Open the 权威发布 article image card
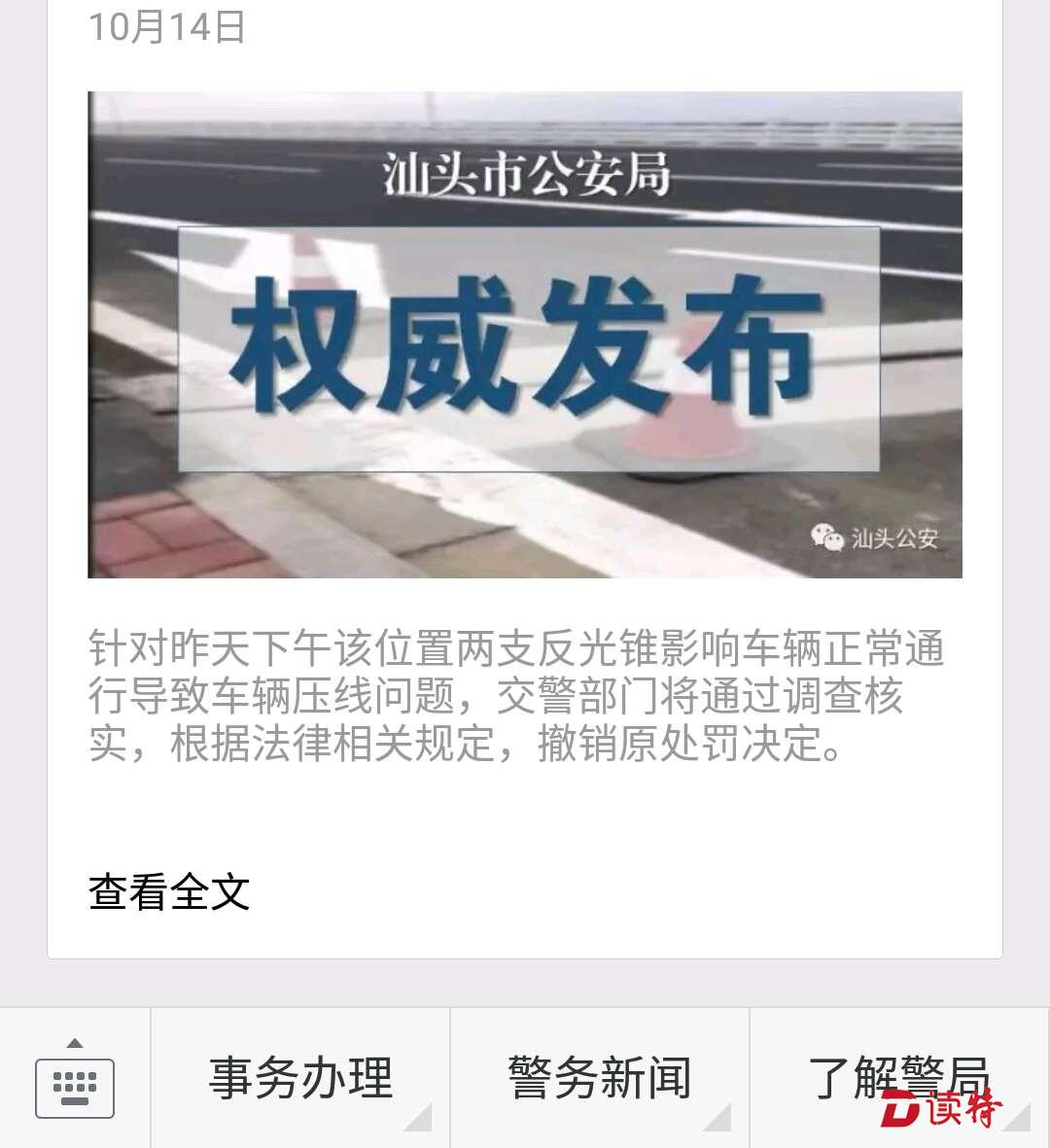This screenshot has height=1148, width=1050. coord(525,334)
